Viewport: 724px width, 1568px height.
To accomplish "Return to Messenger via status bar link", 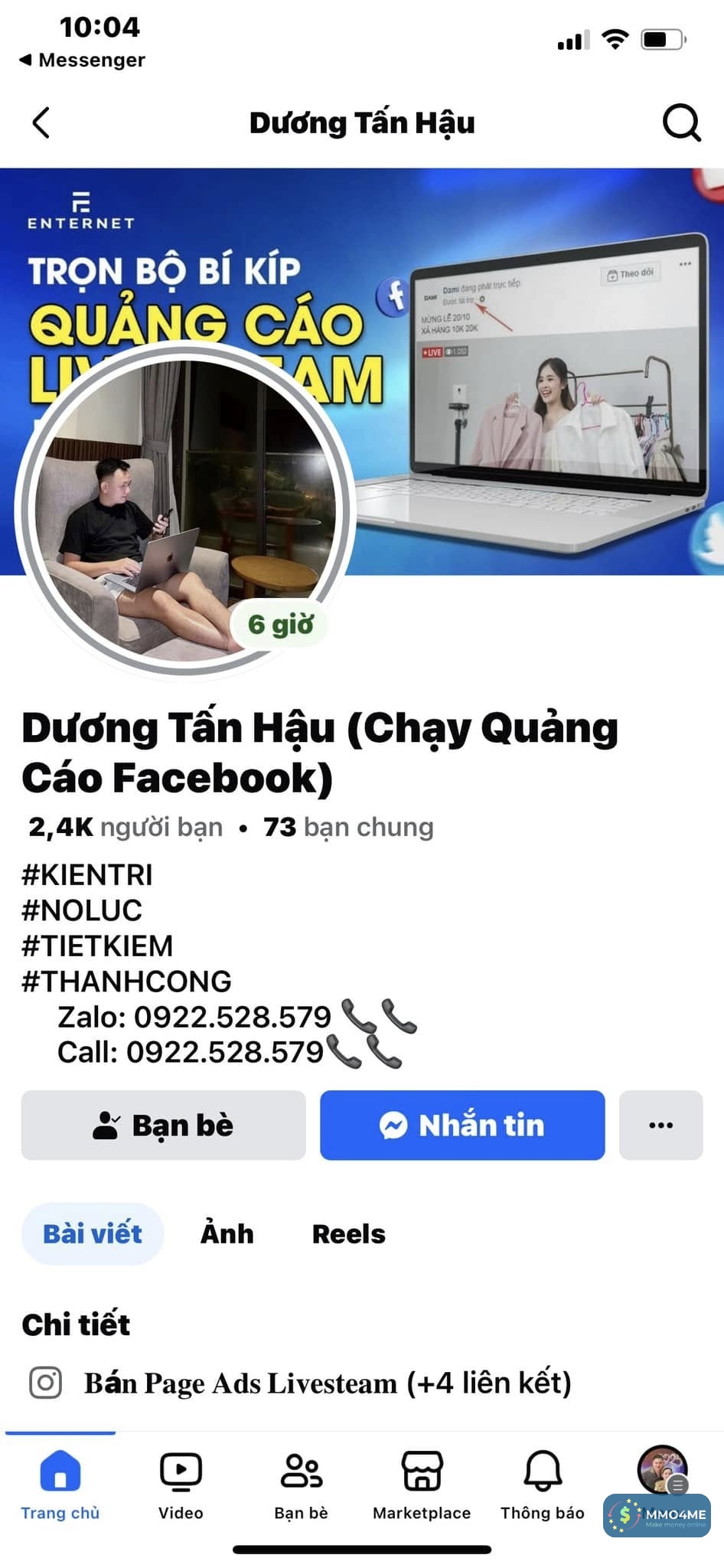I will [83, 60].
